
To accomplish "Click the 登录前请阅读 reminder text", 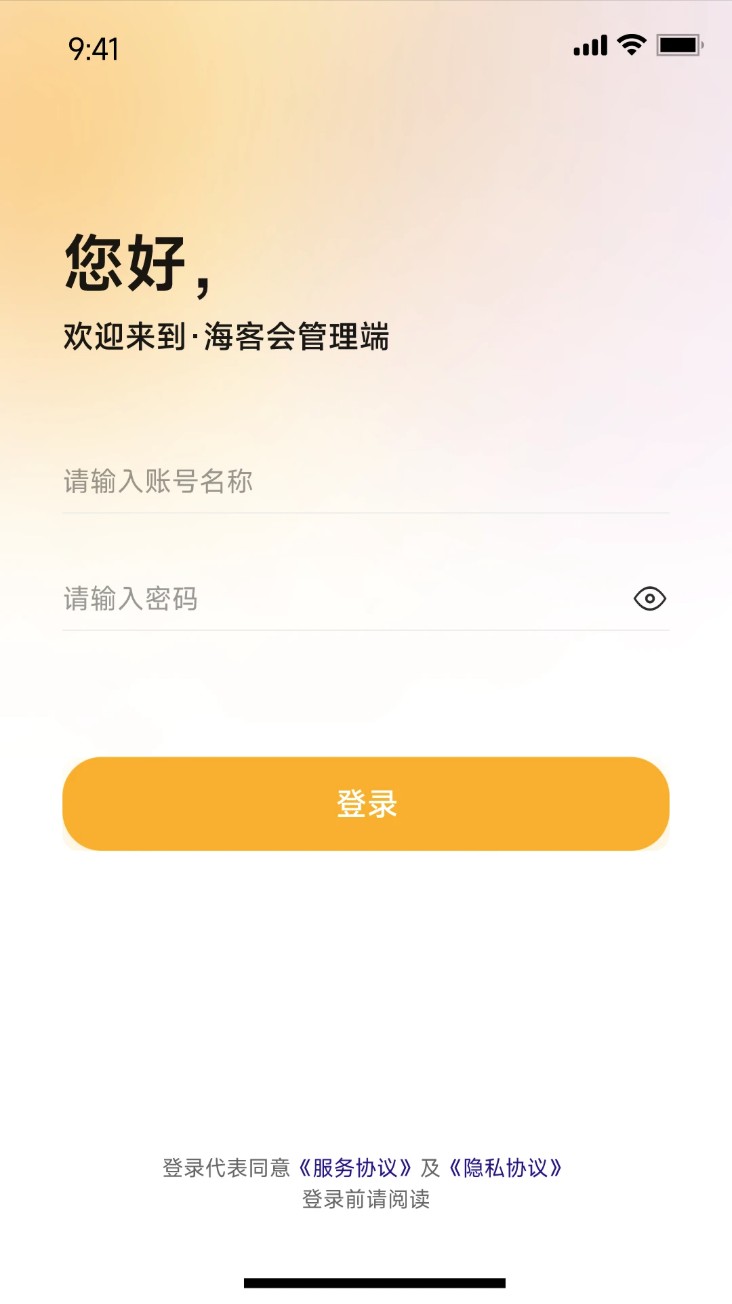I will pyautogui.click(x=366, y=1200).
